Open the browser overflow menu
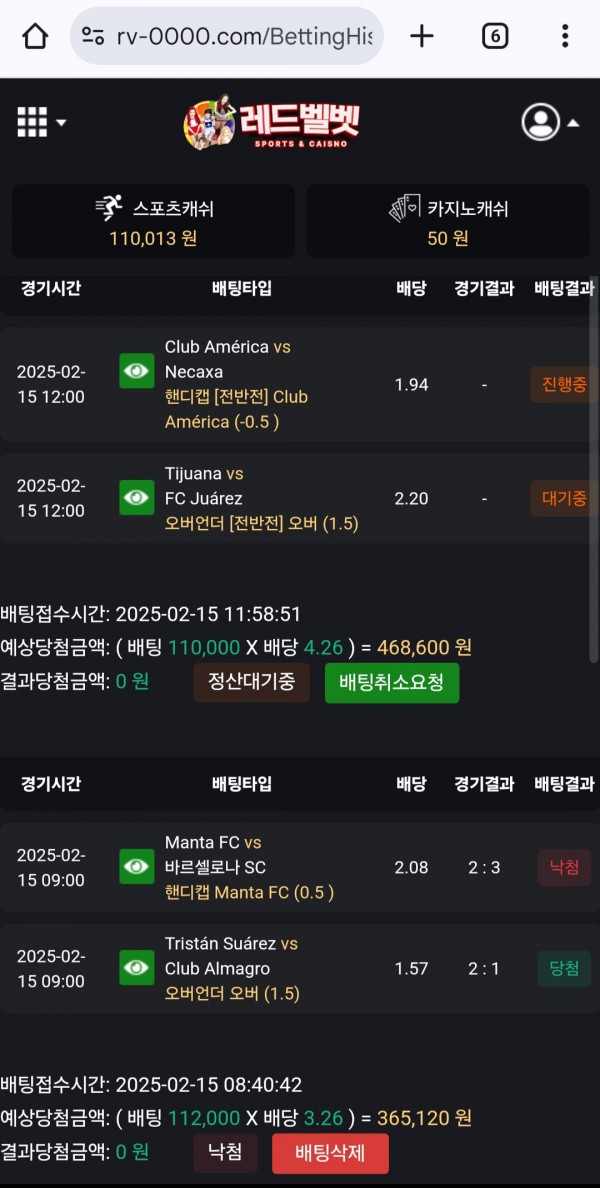 coord(565,37)
